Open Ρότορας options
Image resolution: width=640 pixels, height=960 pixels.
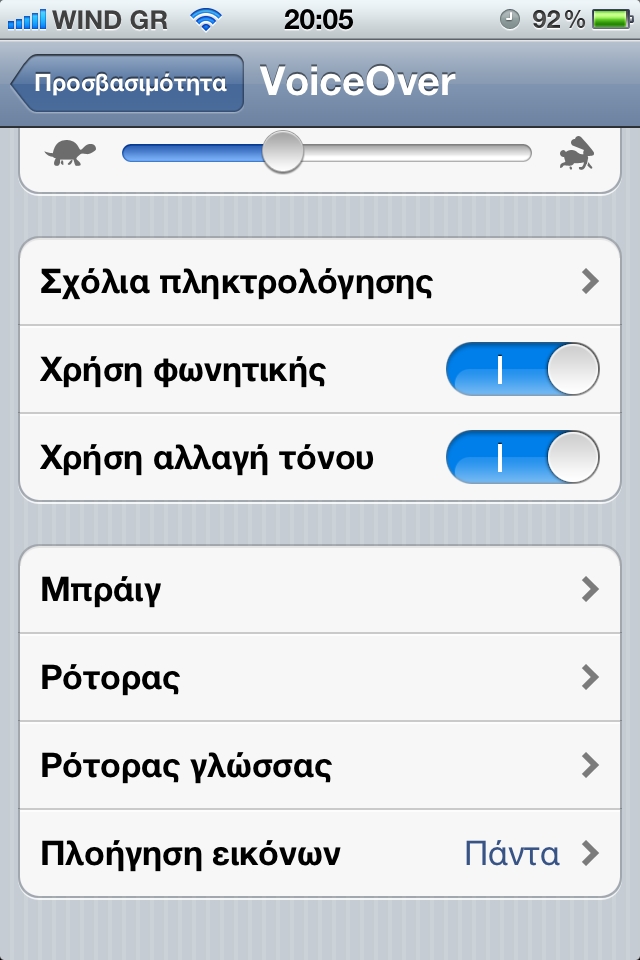[x=320, y=678]
